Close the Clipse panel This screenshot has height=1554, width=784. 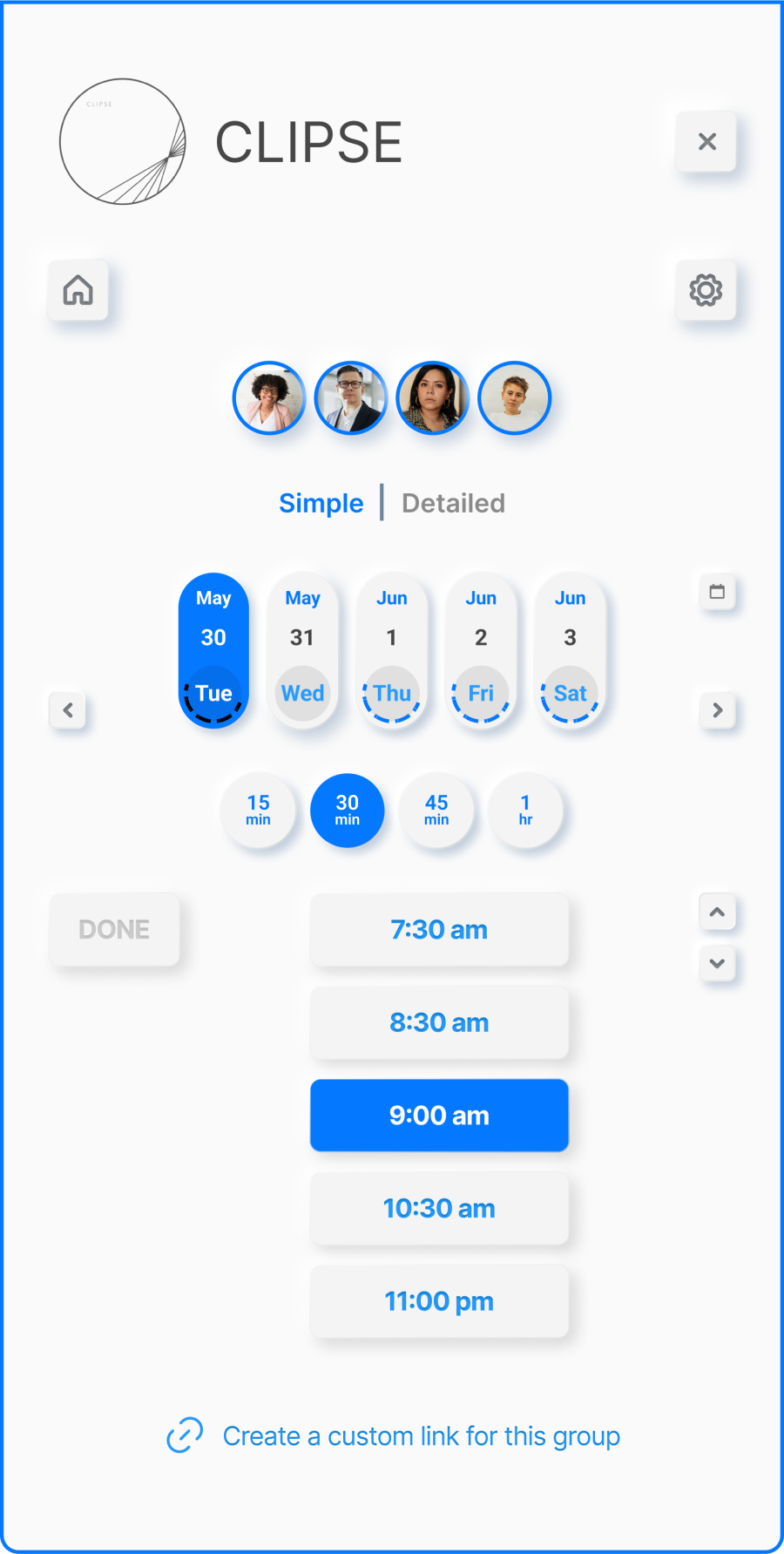tap(706, 142)
